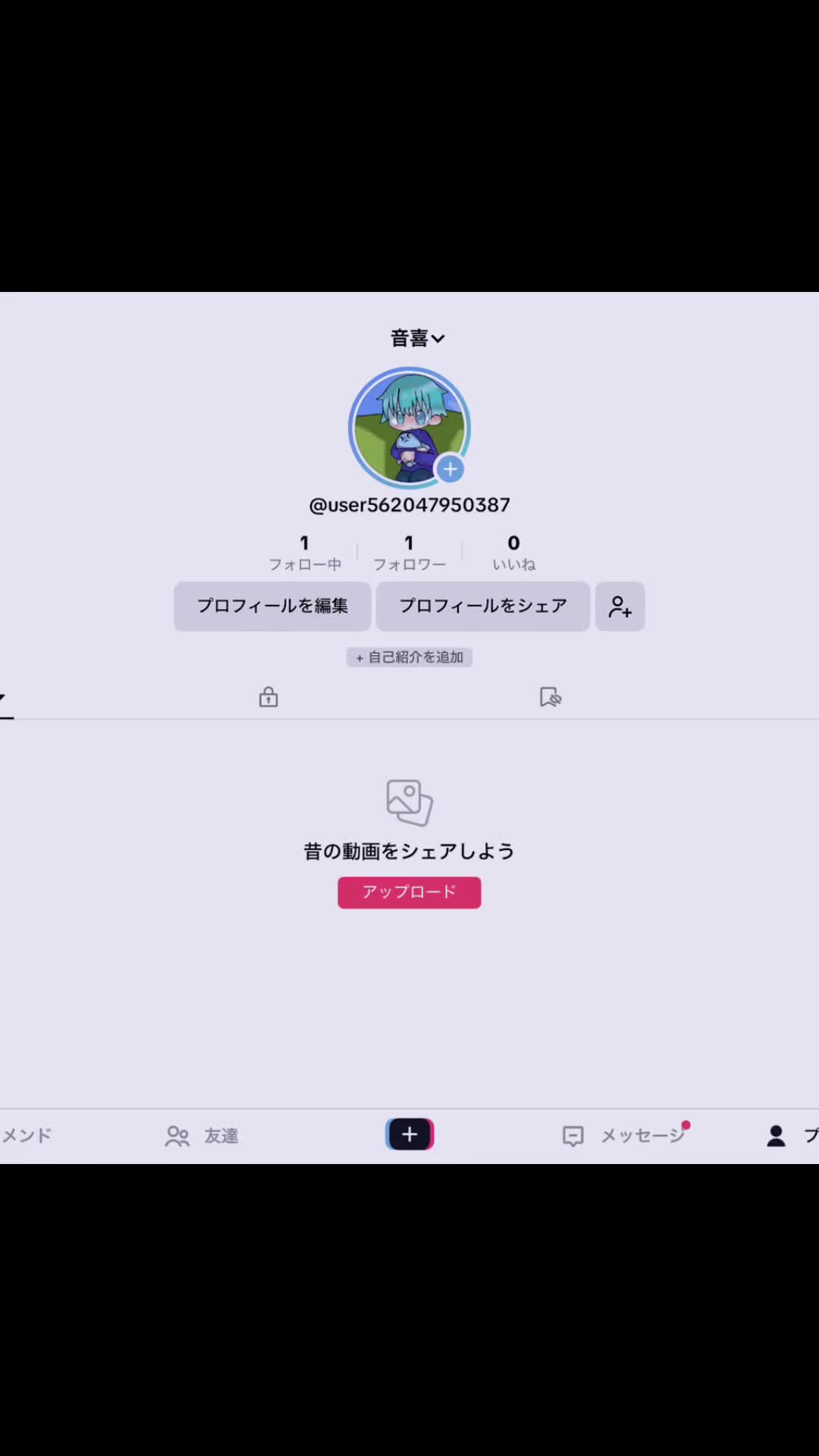Screen dimensions: 819x1456
Task: Tap プロフィールをシェア button
Action: 483,606
